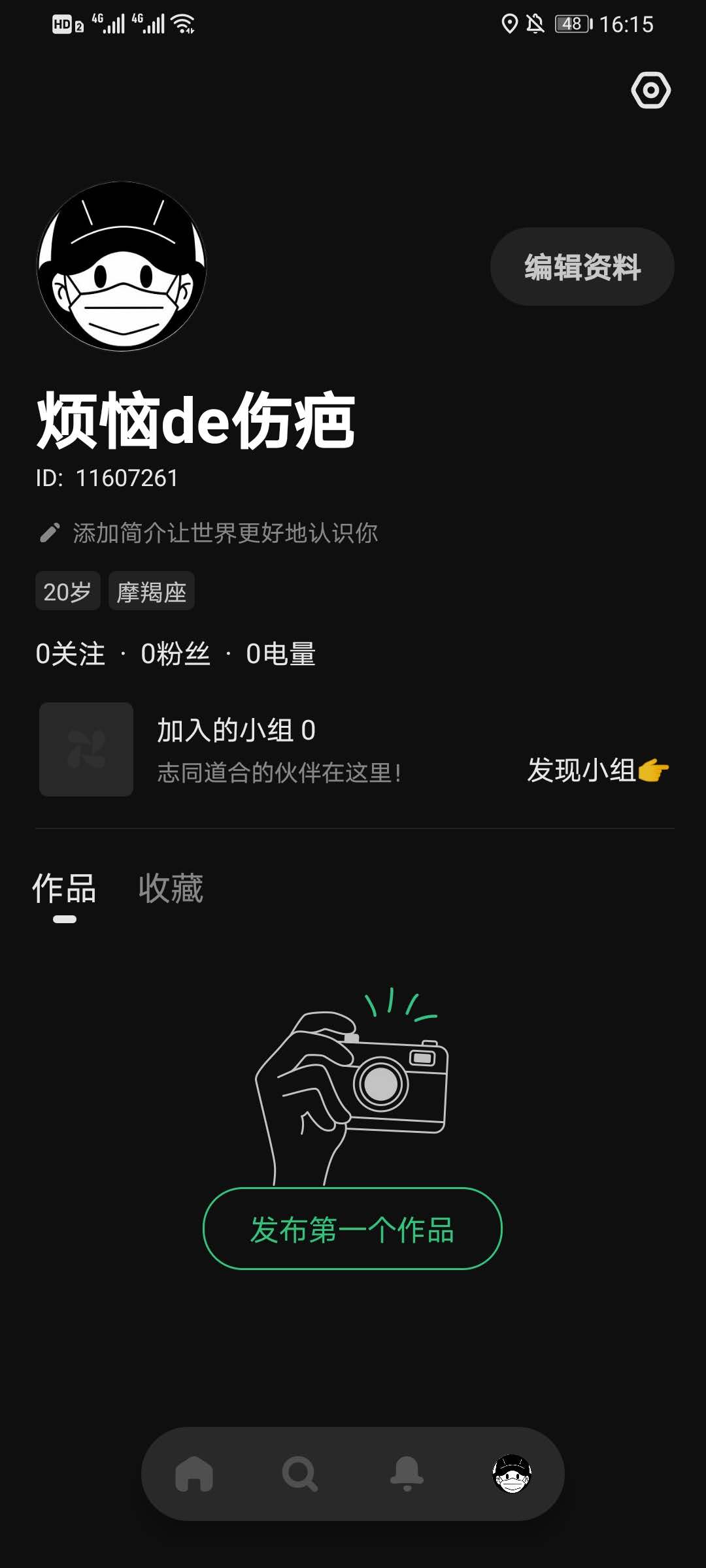Open settings via the hexagon icon
706x1568 pixels.
point(650,90)
